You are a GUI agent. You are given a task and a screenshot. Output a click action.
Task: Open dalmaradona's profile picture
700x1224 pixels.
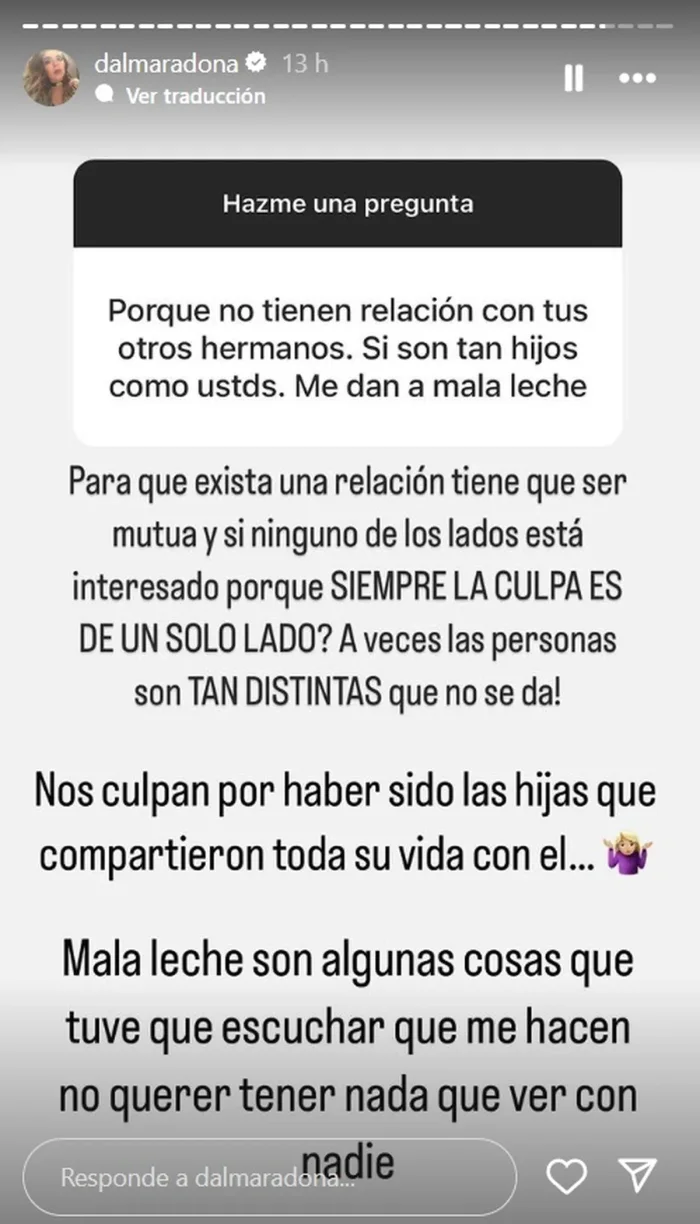(x=52, y=77)
